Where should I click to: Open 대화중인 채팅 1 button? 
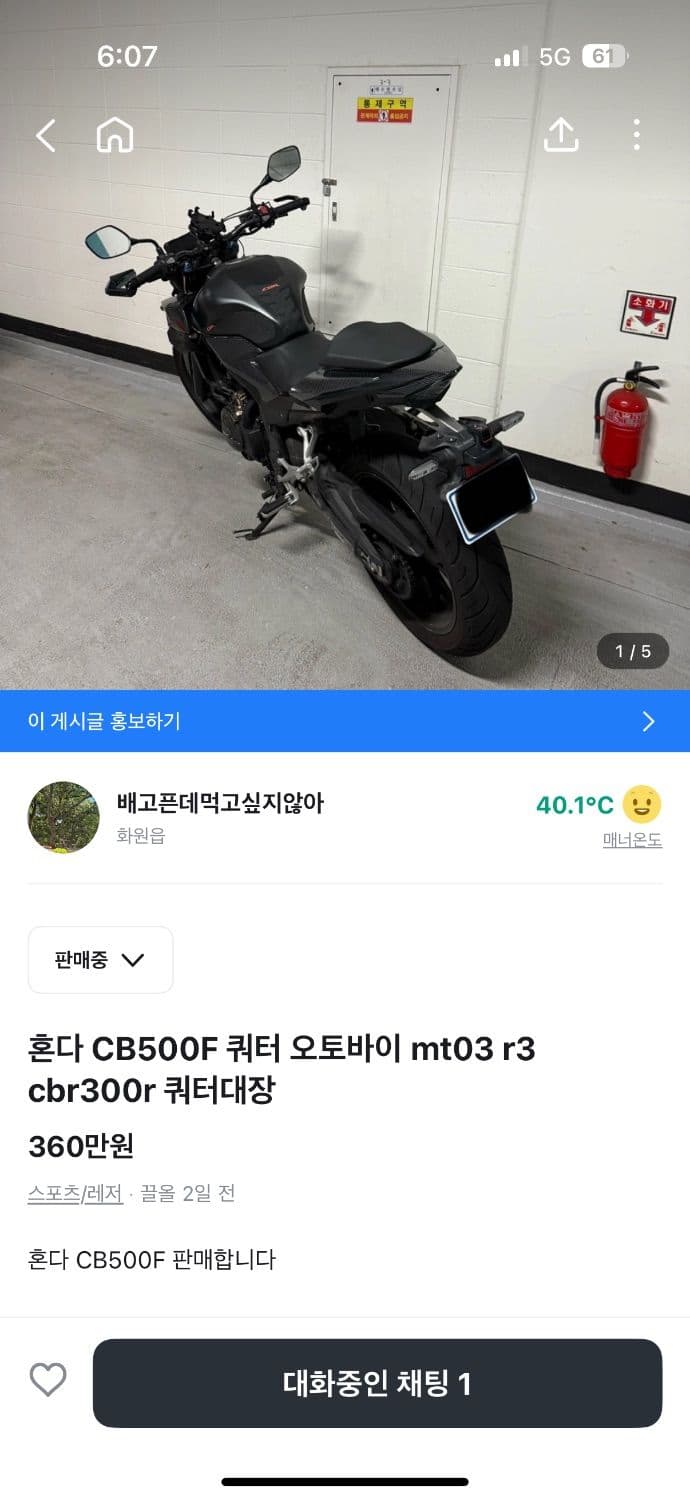[x=377, y=1383]
